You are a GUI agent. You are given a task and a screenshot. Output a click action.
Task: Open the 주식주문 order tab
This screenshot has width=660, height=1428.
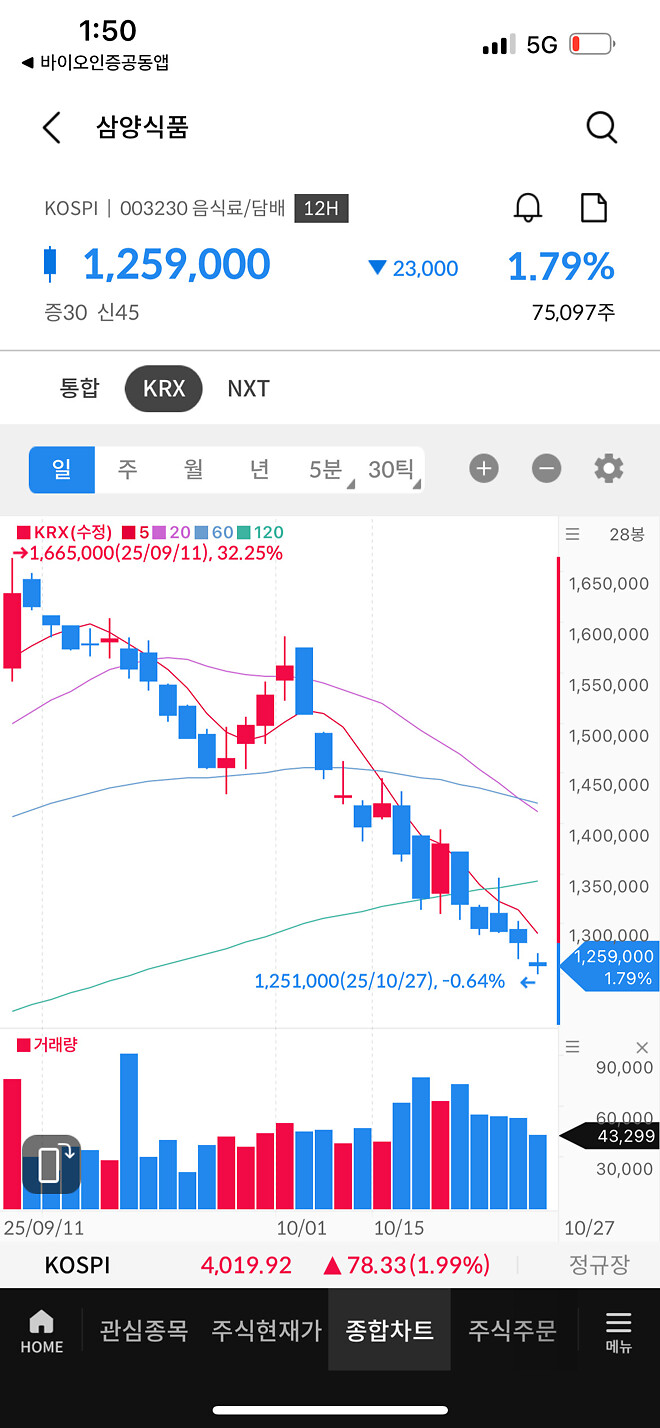(x=512, y=1330)
